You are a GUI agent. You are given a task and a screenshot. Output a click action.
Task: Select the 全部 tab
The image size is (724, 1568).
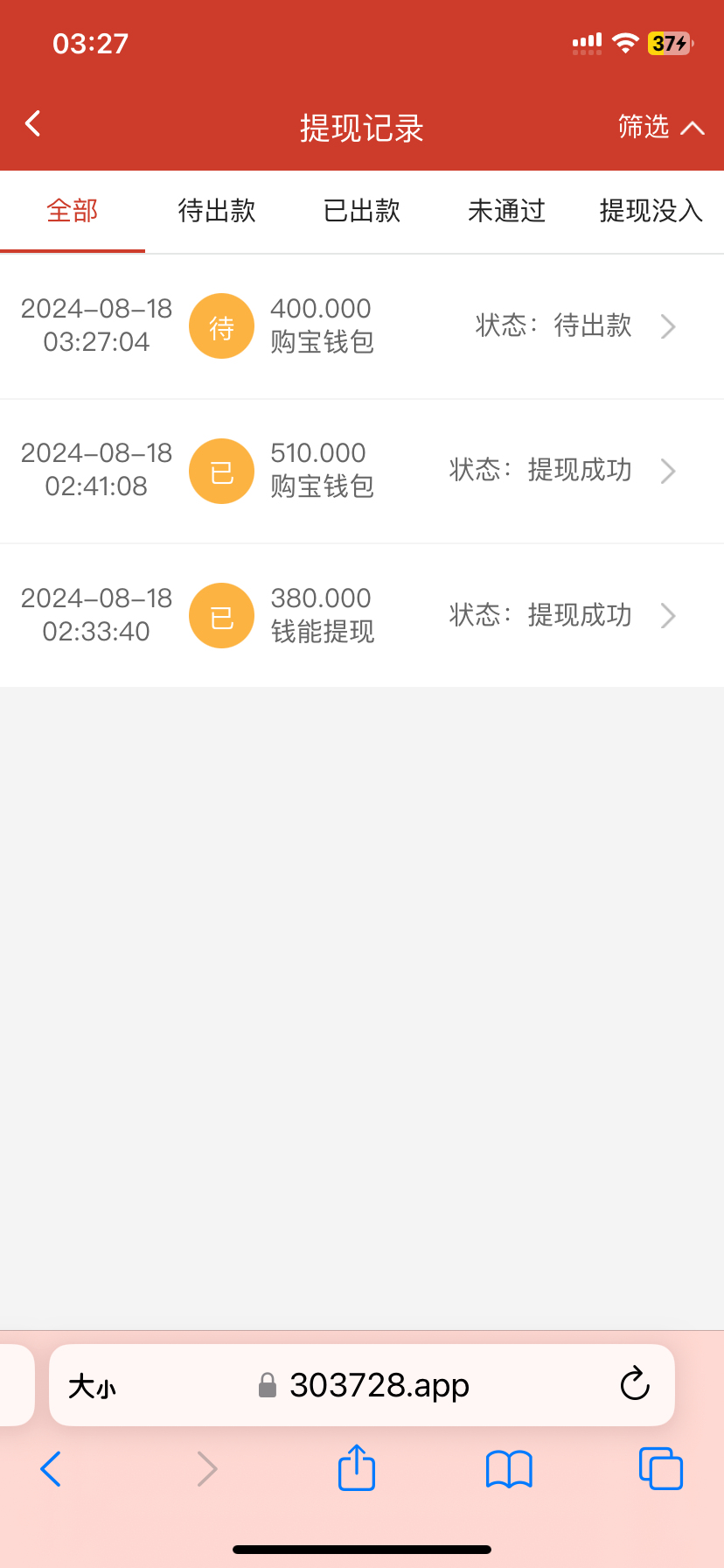[73, 211]
